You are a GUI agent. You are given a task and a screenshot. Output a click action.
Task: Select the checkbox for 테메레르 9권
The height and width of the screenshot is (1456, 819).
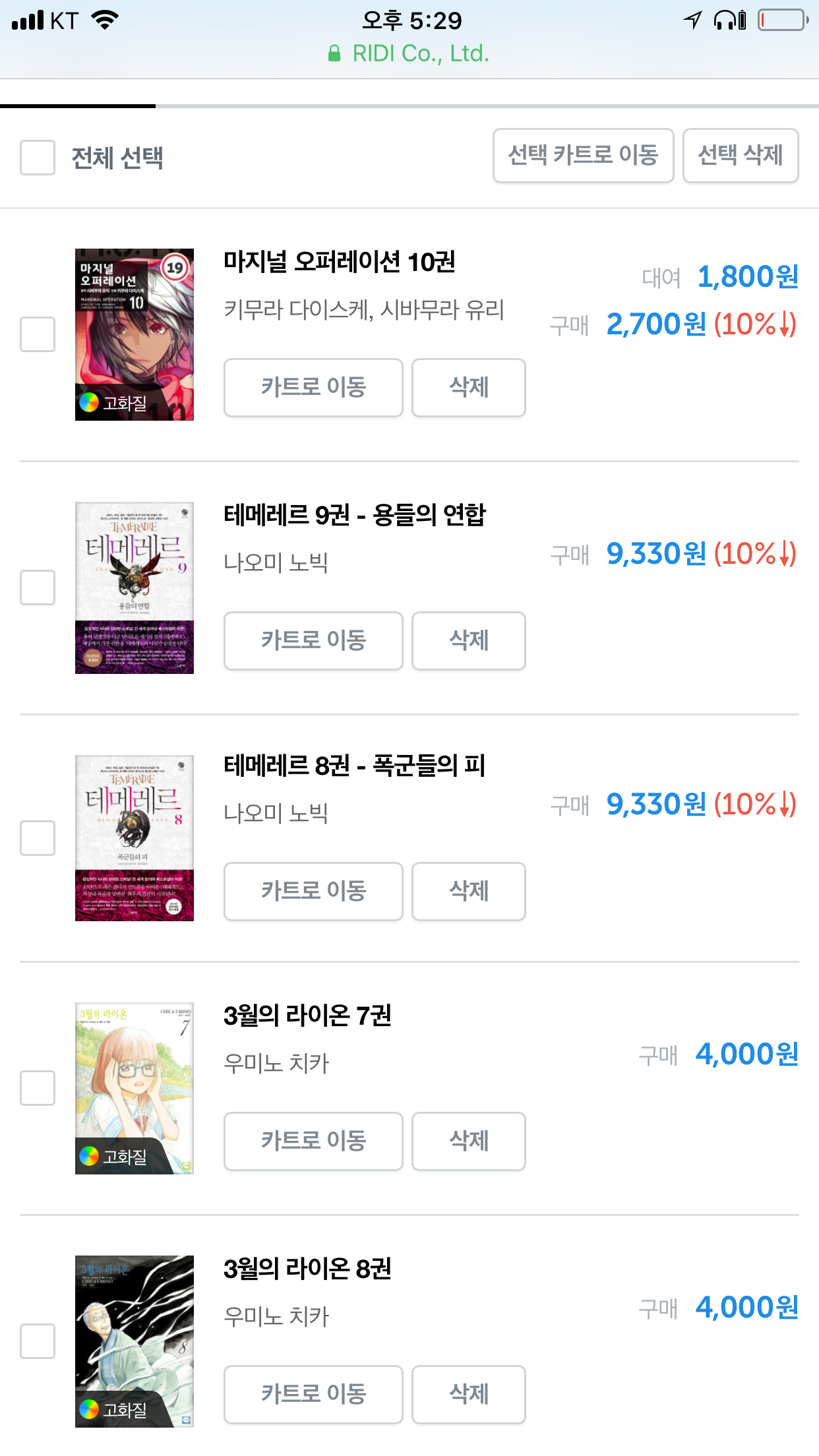(x=38, y=588)
